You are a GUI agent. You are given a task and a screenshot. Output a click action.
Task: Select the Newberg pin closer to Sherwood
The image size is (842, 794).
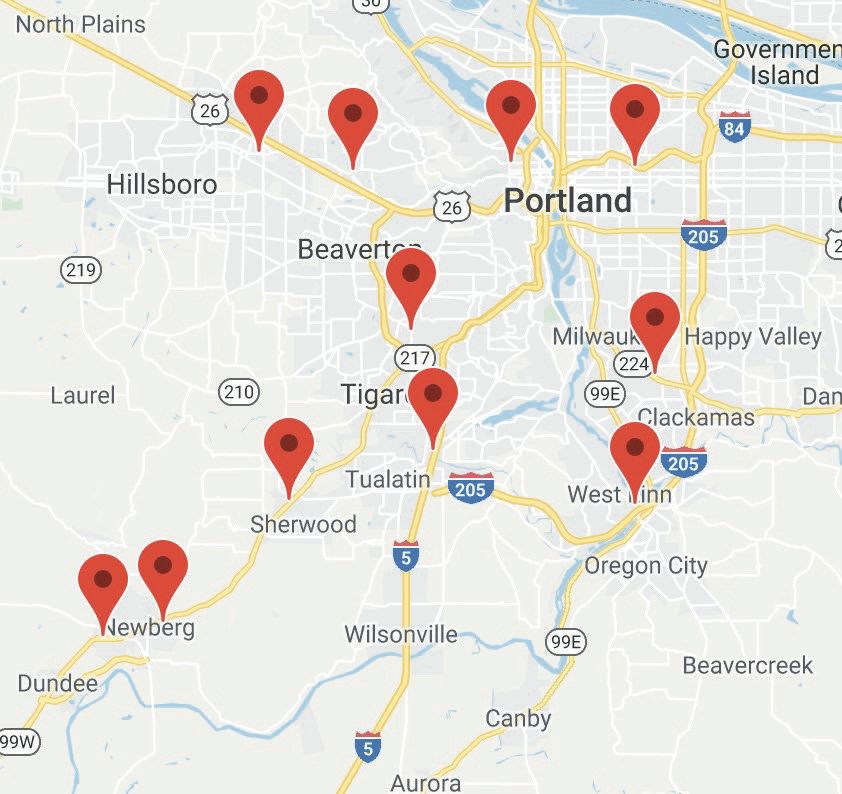163,568
